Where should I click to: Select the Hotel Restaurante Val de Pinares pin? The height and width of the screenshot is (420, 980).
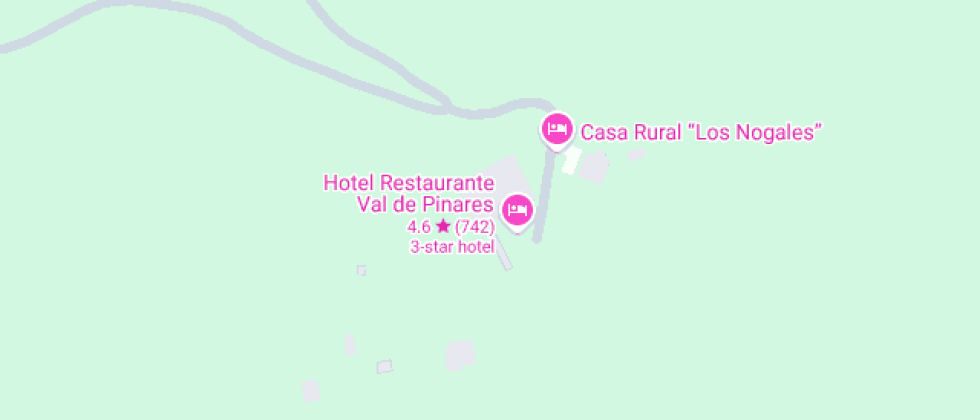click(x=516, y=210)
